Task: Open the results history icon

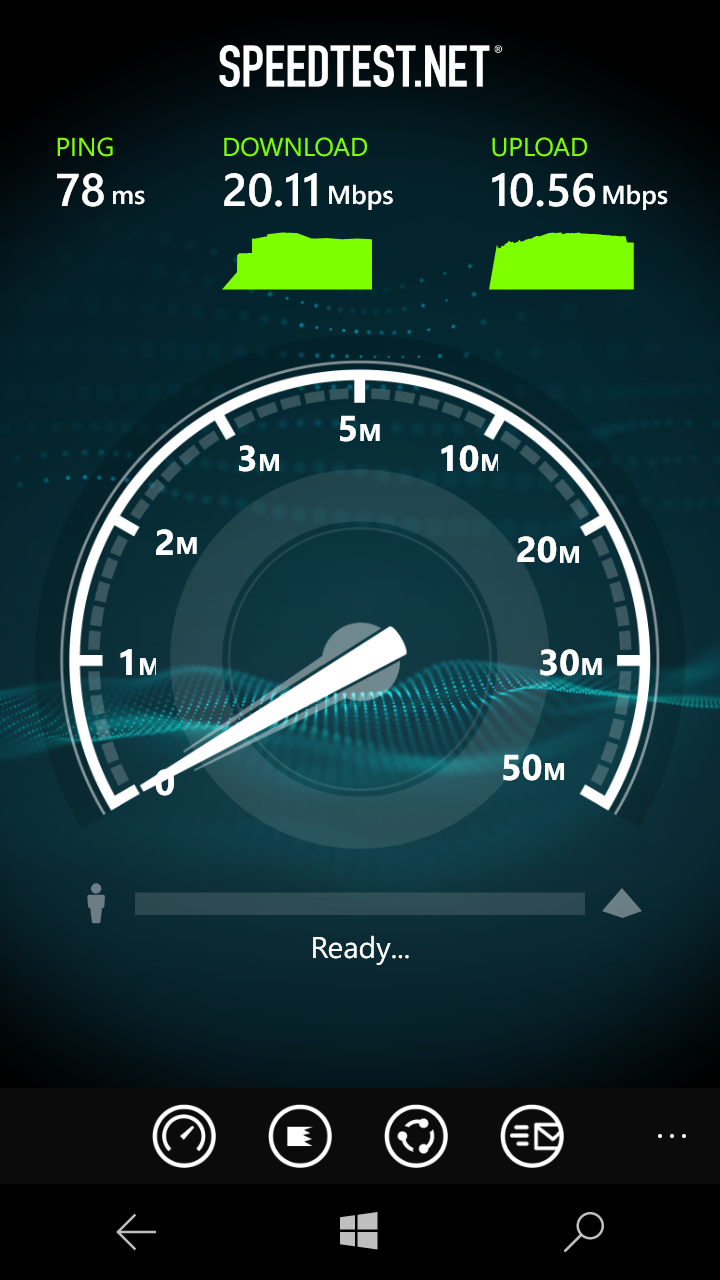Action: pyautogui.click(x=300, y=1136)
